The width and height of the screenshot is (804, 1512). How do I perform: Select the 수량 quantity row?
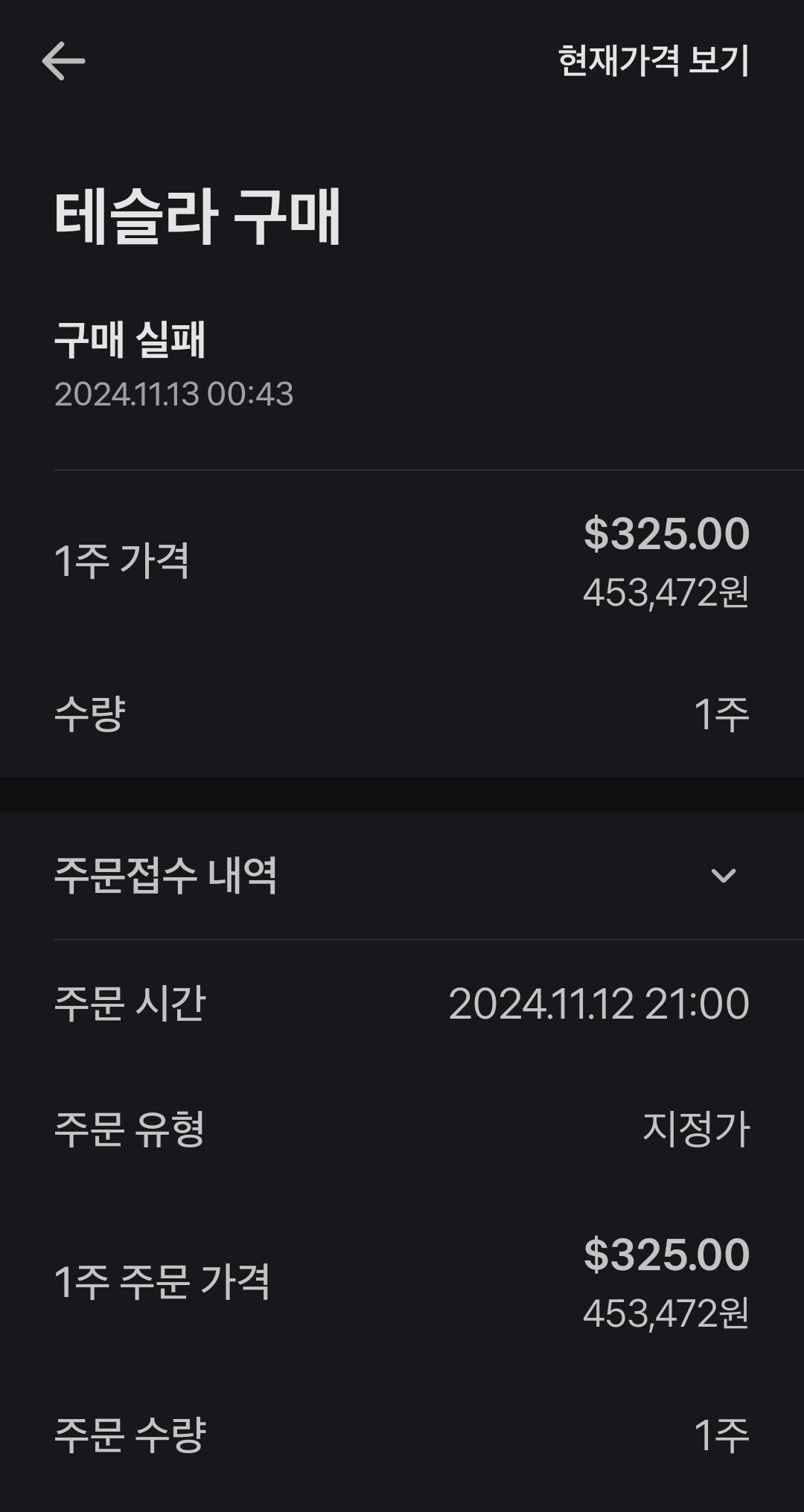89,713
